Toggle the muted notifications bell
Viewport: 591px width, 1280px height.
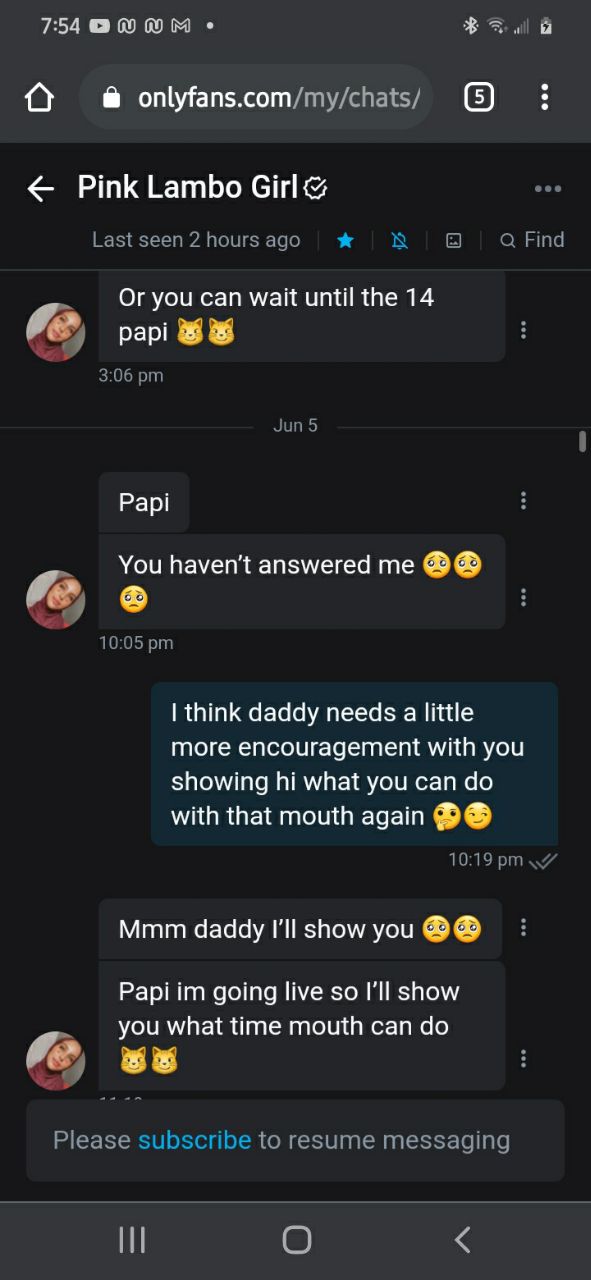pyautogui.click(x=399, y=240)
